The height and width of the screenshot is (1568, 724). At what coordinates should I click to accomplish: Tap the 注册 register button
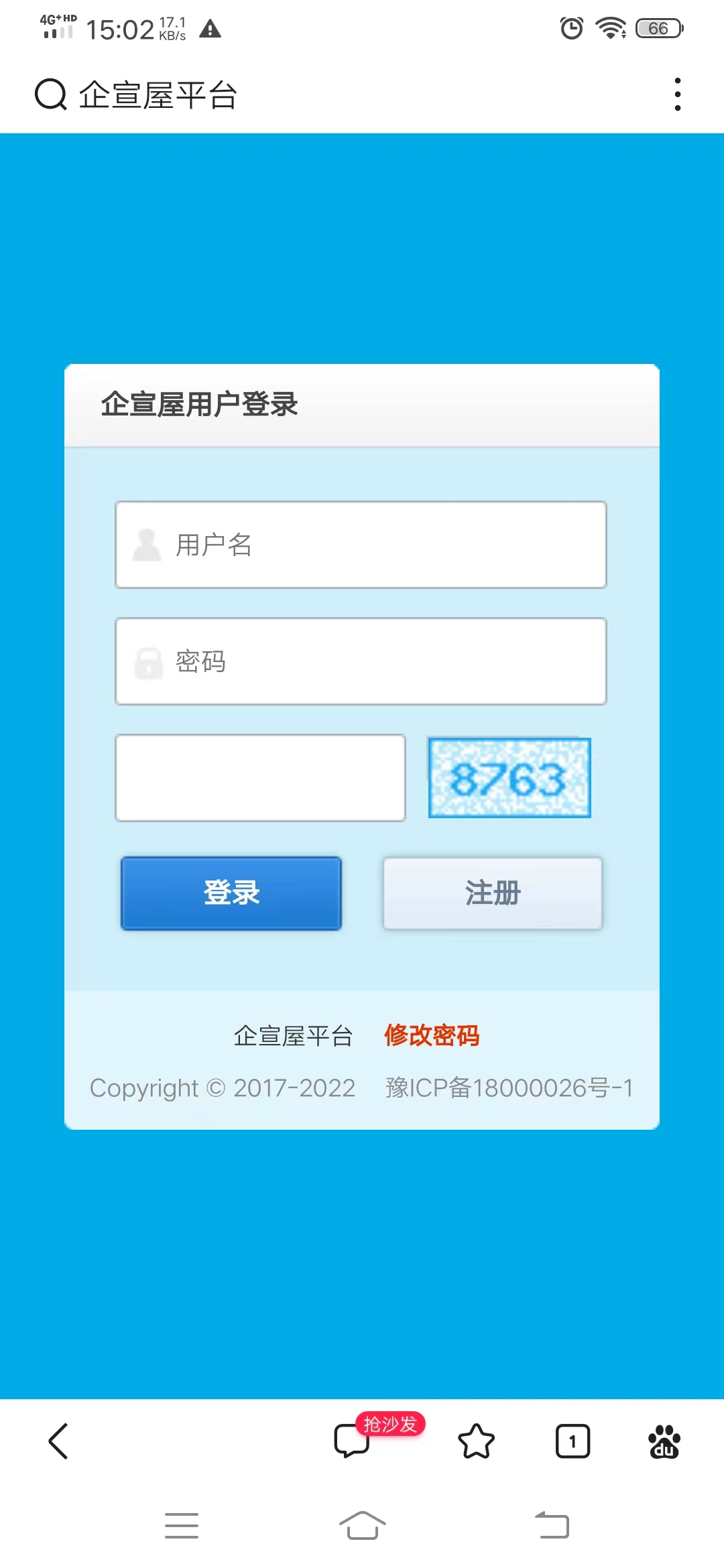(493, 893)
